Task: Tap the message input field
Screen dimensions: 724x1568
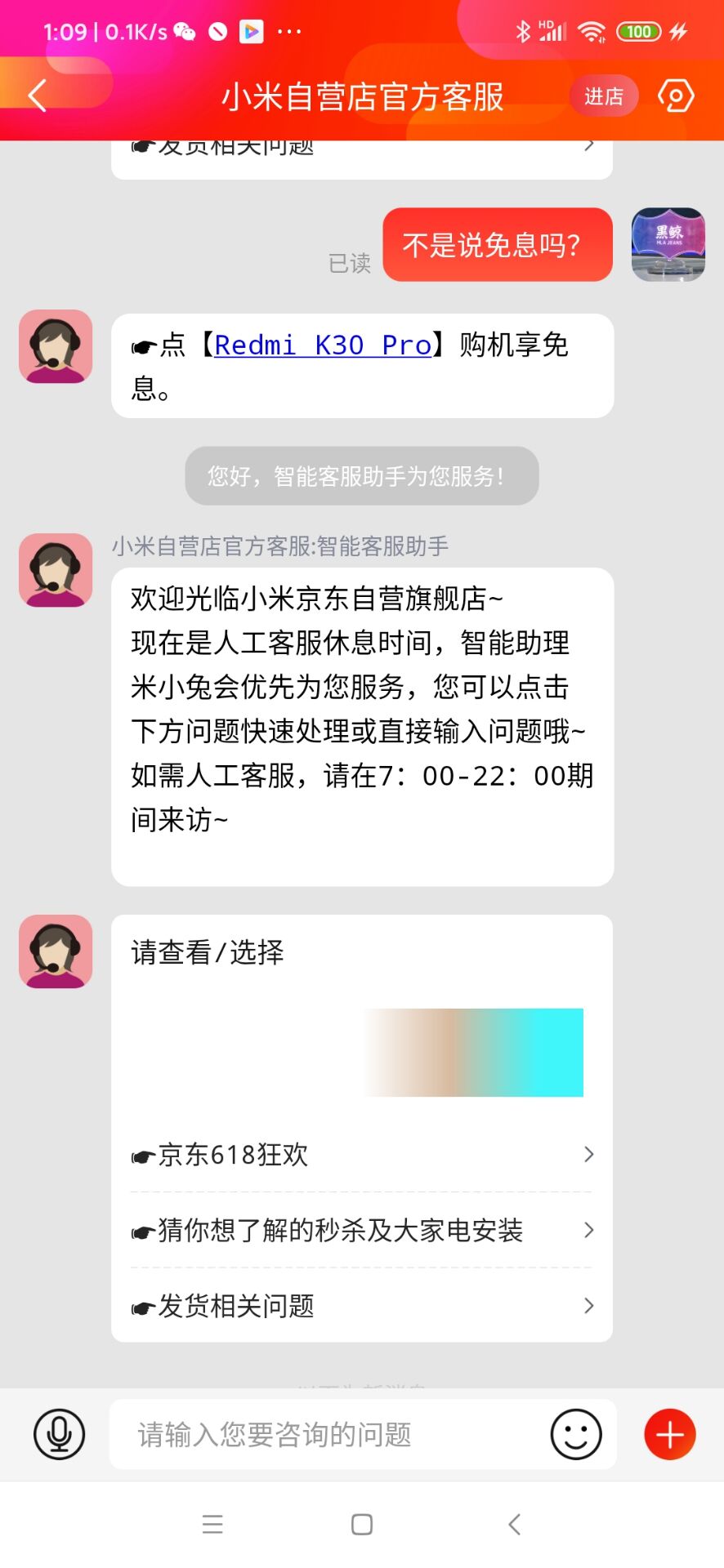Action: click(327, 1435)
